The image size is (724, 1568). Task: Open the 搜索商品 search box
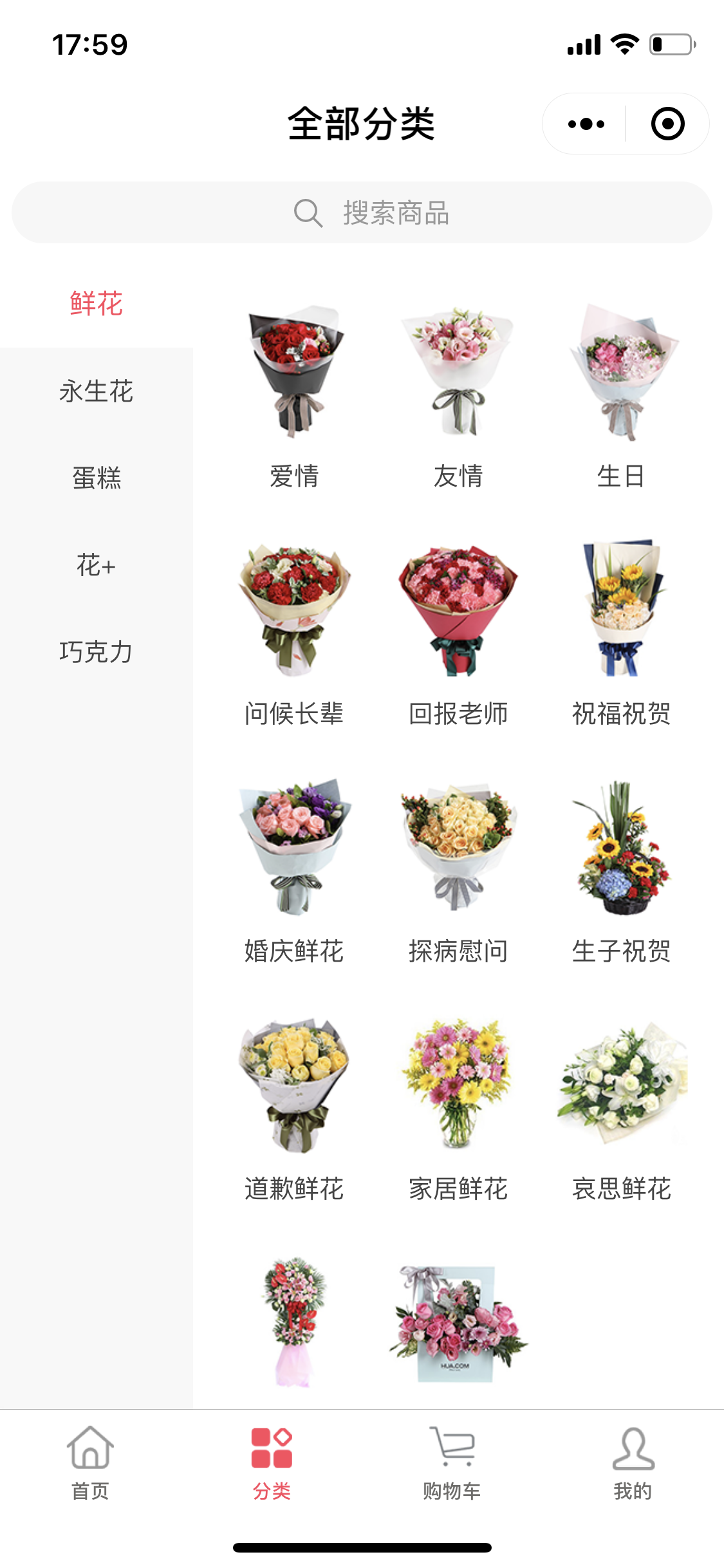(x=362, y=212)
